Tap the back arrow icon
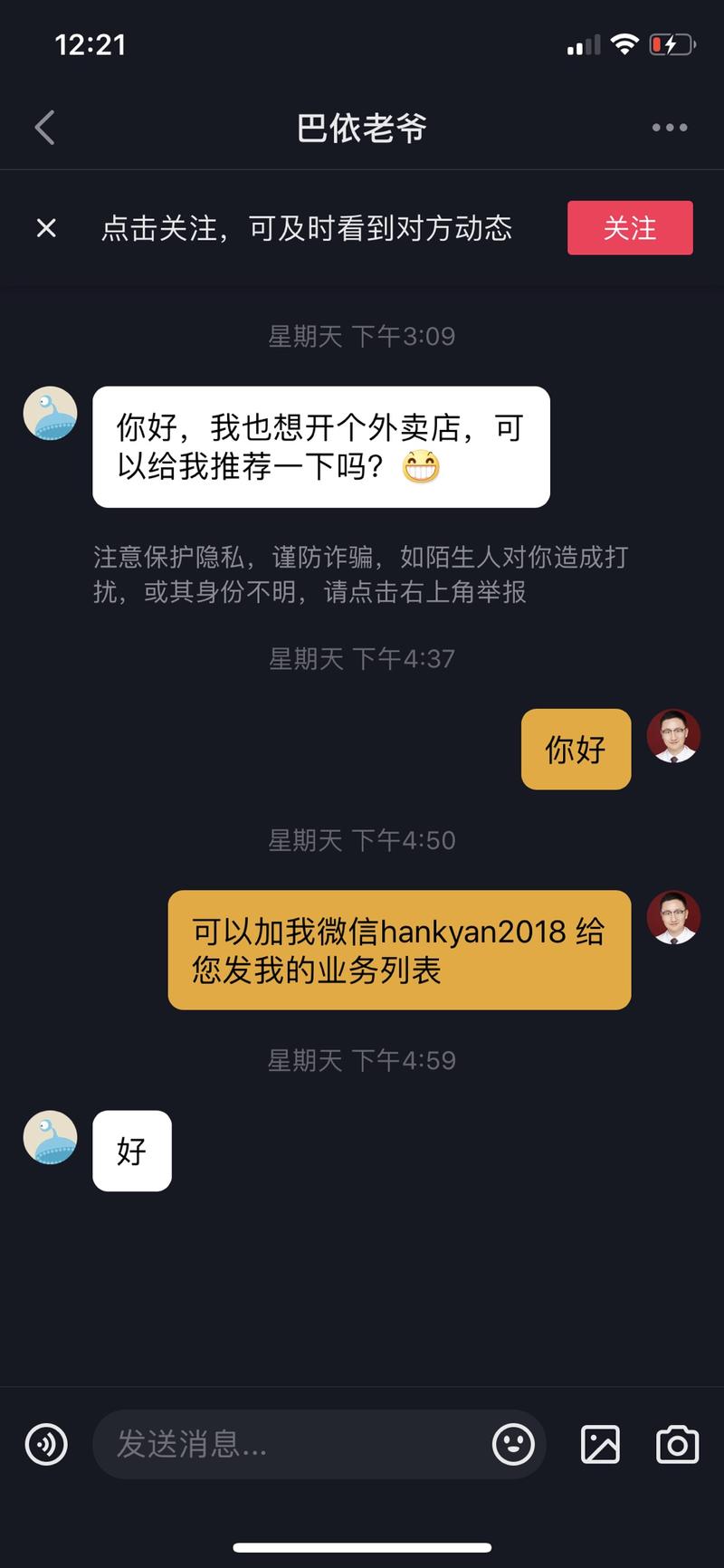The image size is (724, 1568). (x=43, y=127)
